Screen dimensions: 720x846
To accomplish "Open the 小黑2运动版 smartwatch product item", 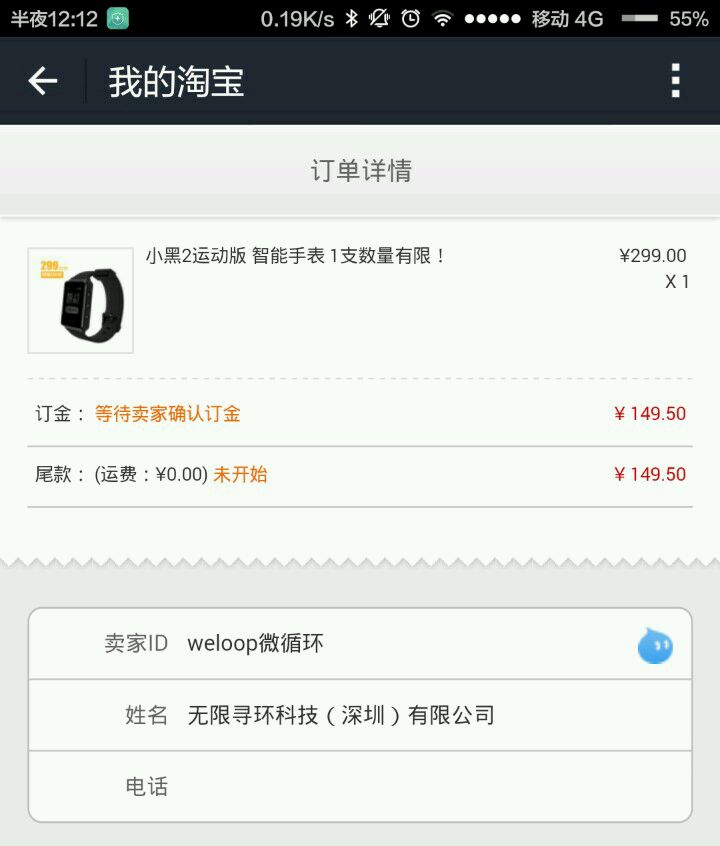I will pyautogui.click(x=360, y=300).
